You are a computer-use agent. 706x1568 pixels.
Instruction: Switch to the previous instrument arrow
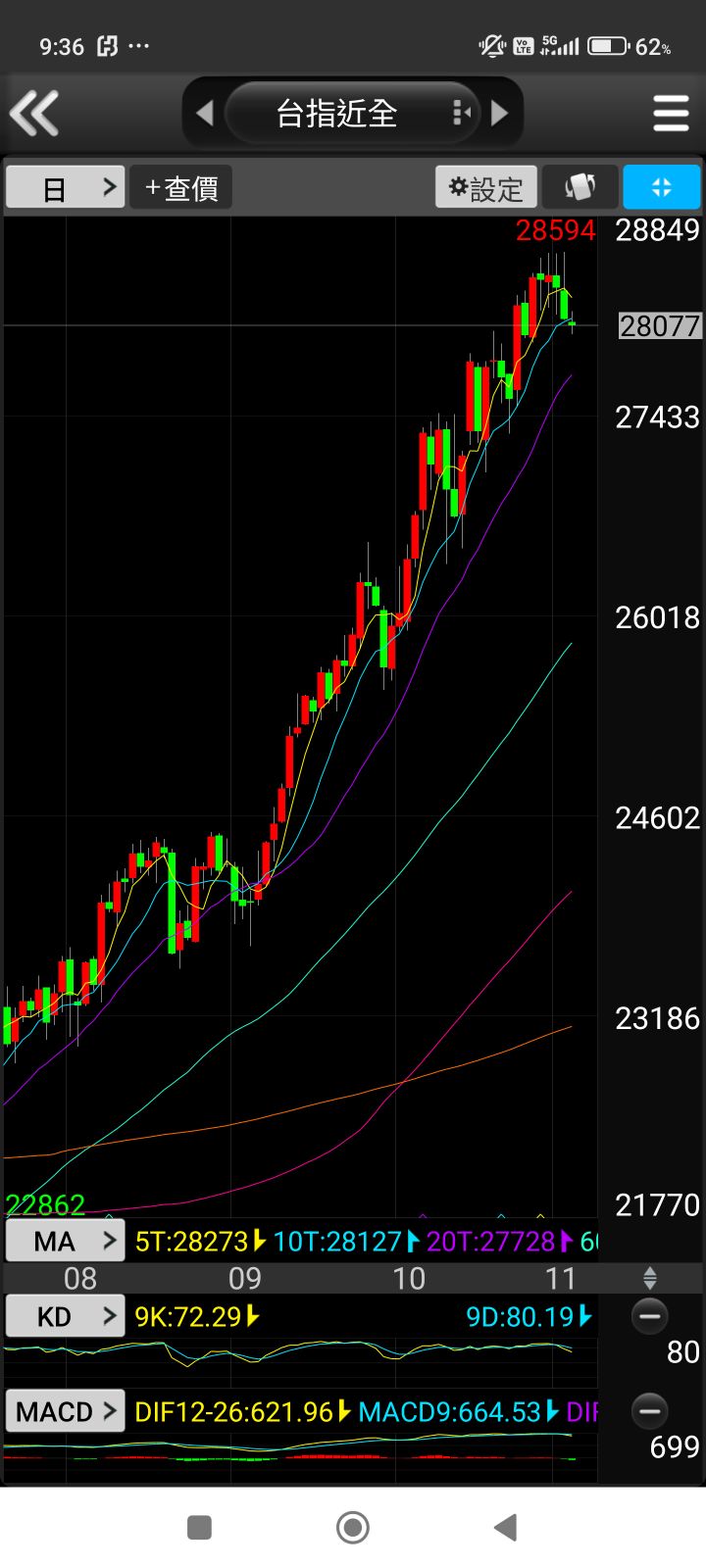[204, 113]
